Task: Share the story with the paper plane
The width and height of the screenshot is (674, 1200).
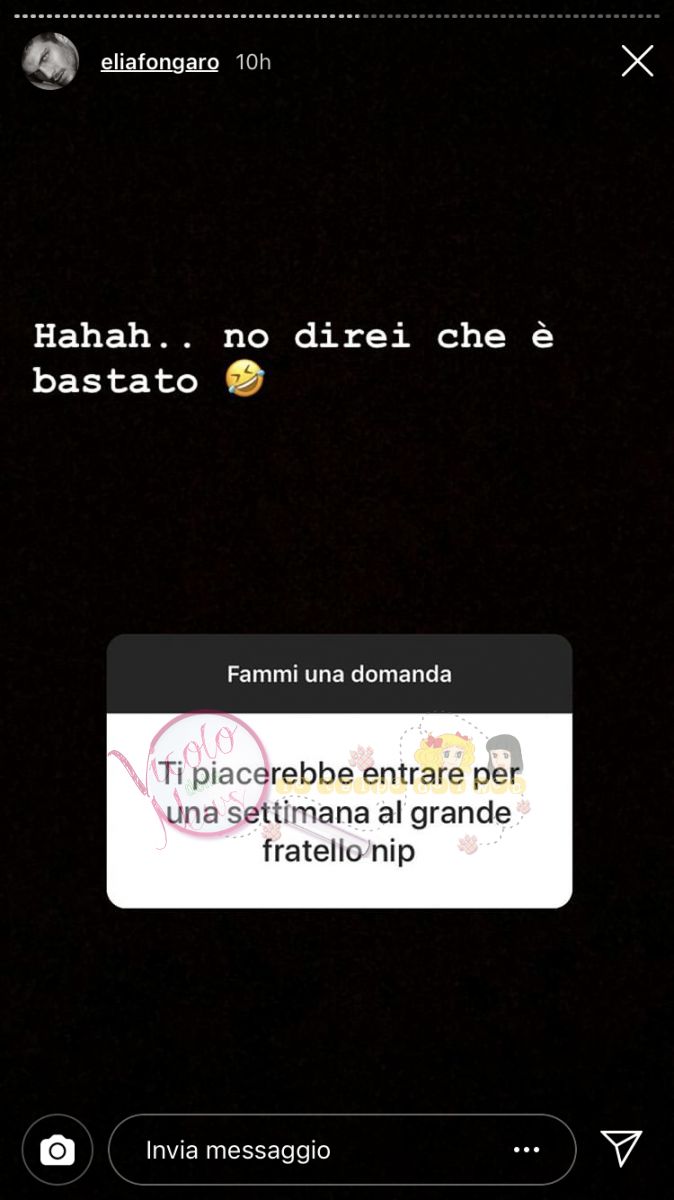Action: pos(621,1149)
